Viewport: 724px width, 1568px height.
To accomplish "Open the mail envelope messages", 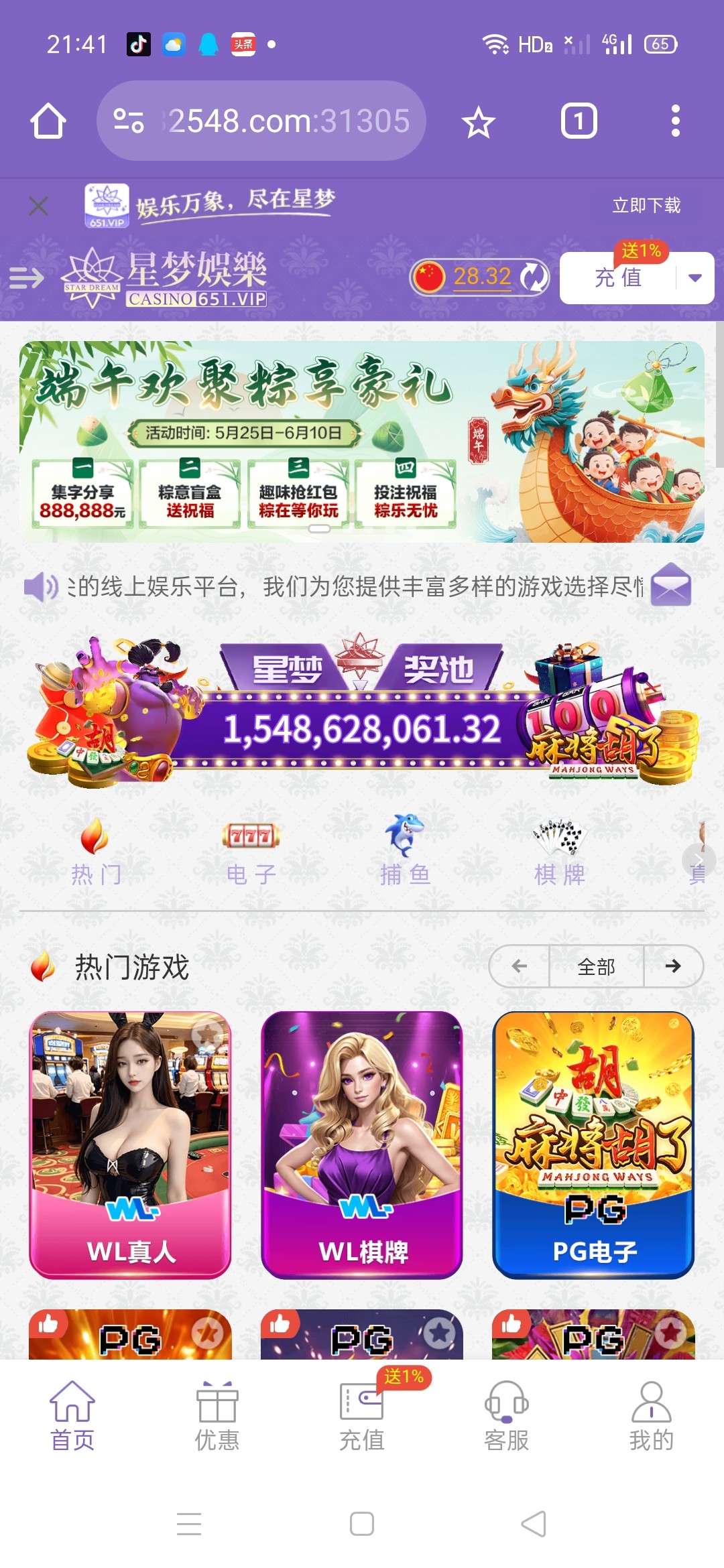I will point(671,585).
